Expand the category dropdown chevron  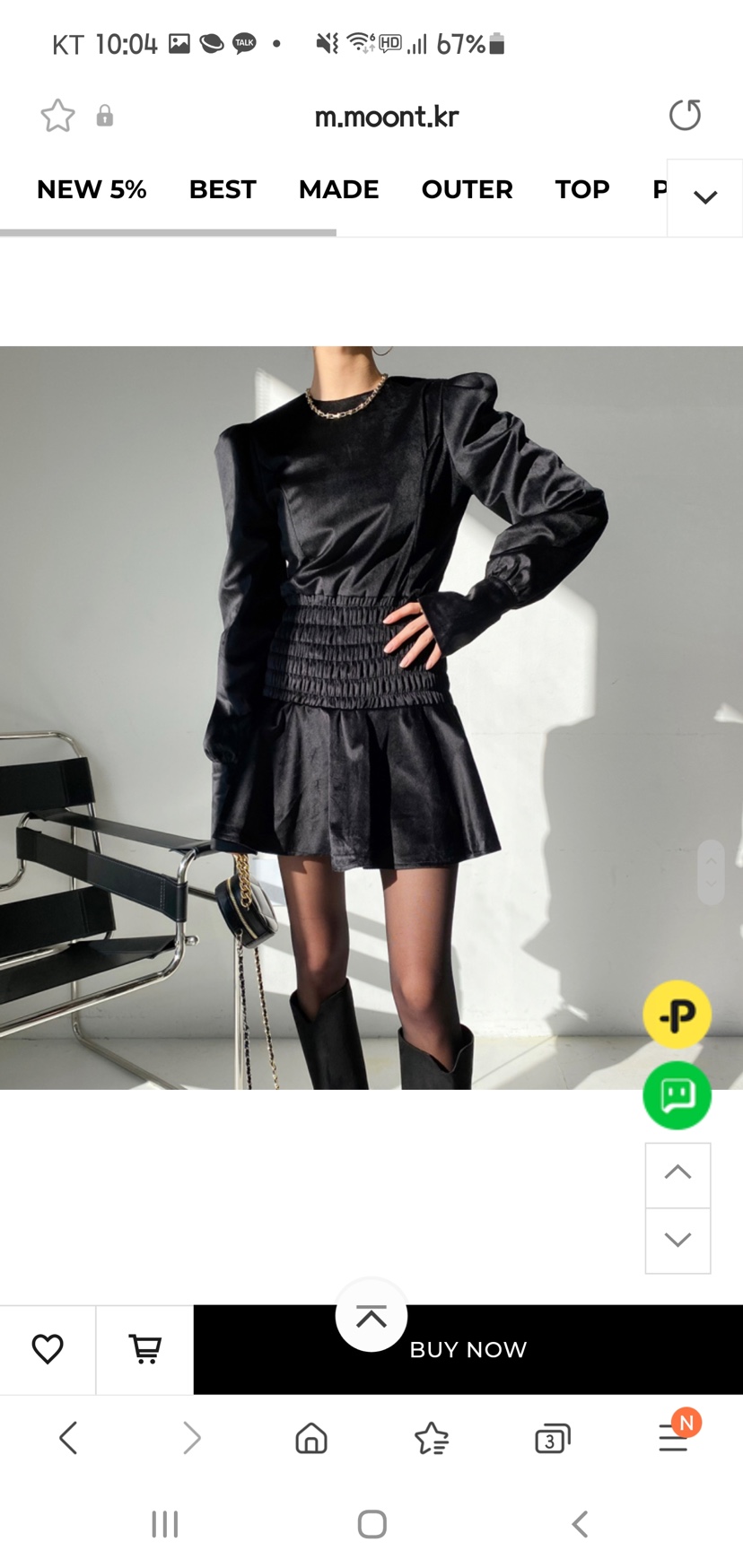(705, 197)
